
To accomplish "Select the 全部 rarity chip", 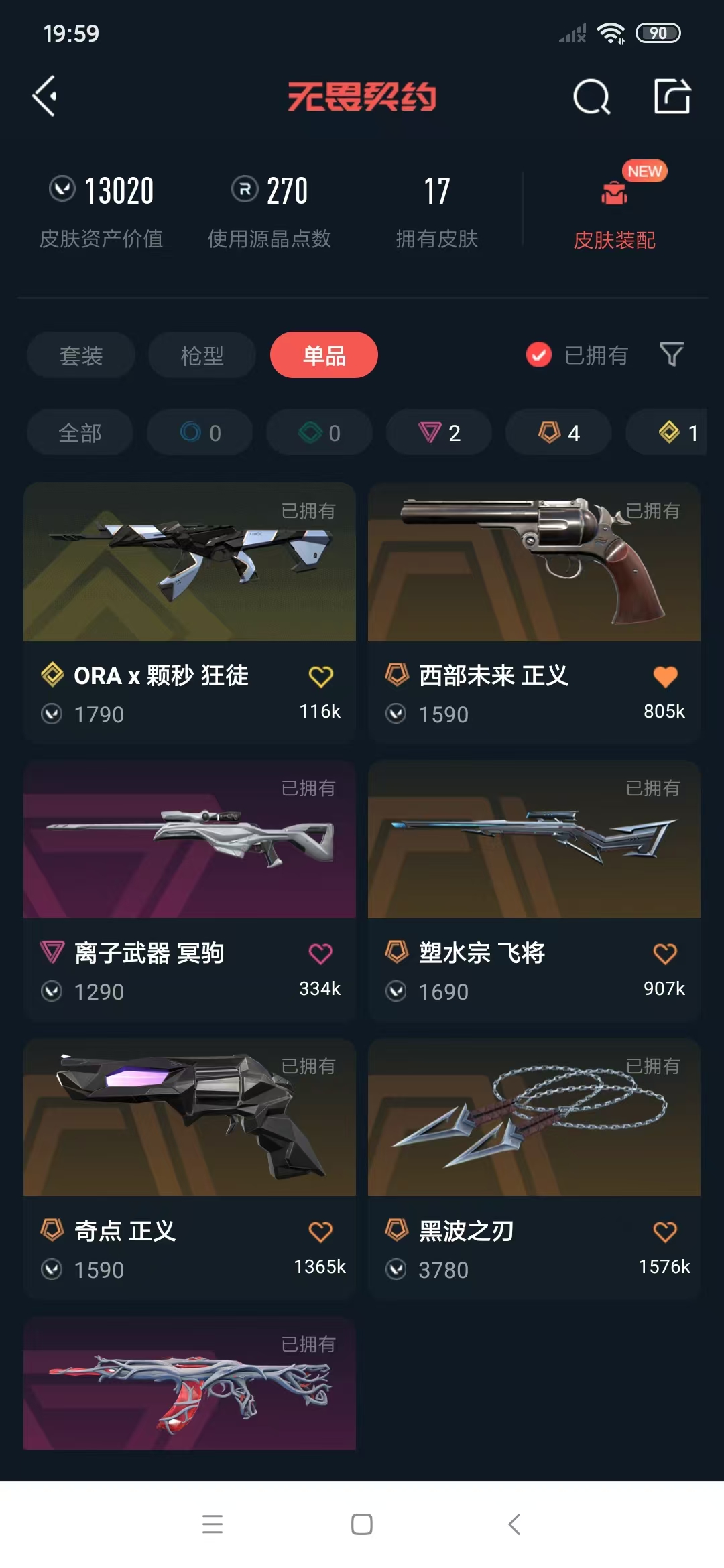I will (80, 433).
